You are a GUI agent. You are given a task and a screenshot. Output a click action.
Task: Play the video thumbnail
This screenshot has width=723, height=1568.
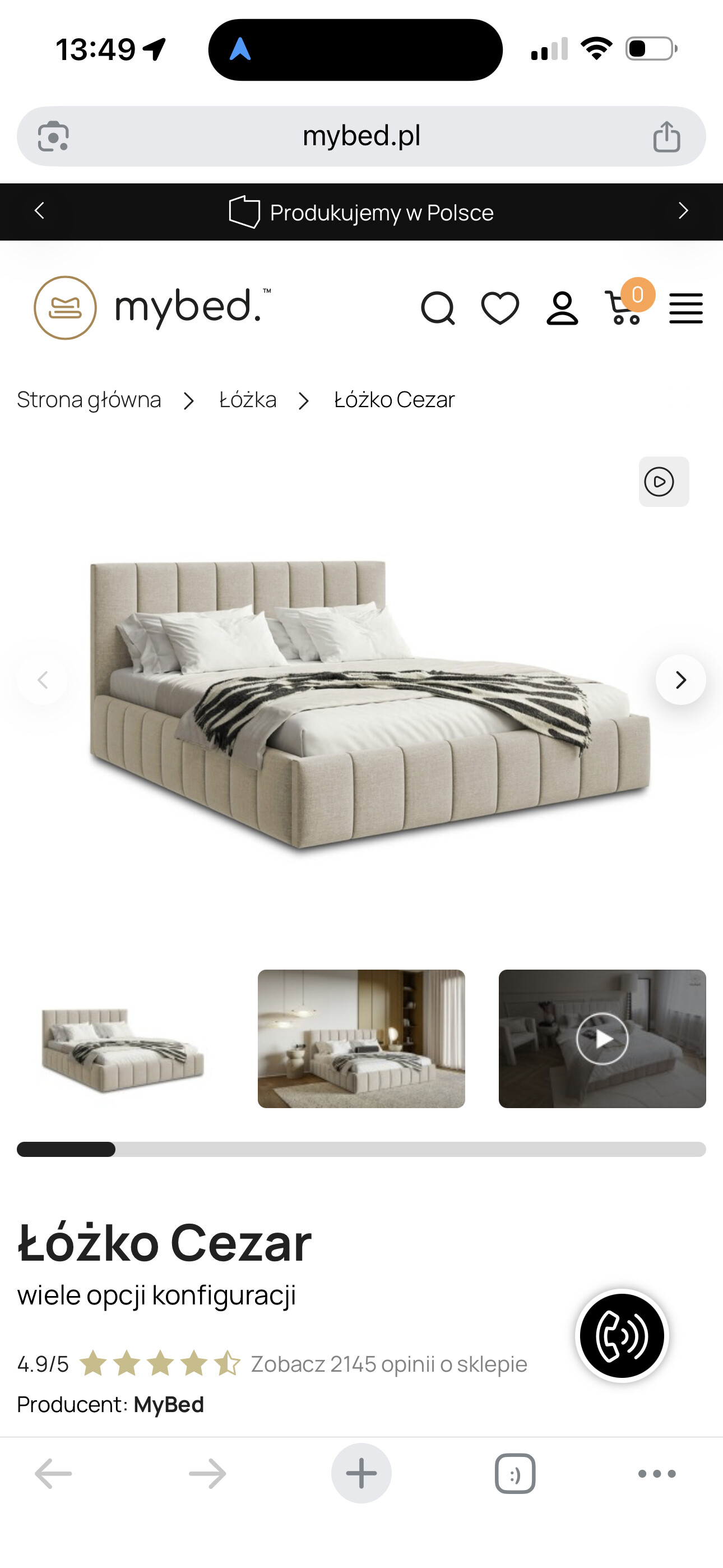tap(602, 1039)
